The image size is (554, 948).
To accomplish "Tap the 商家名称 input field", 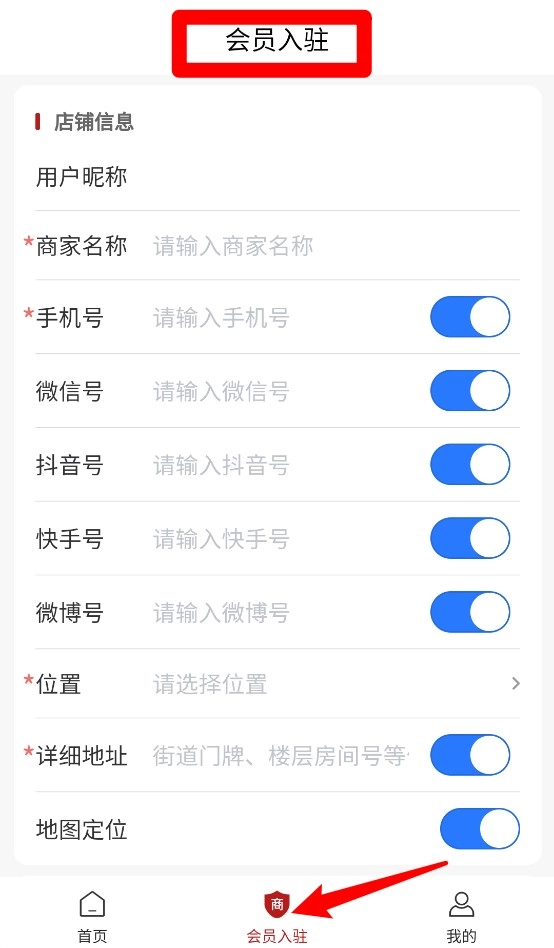I will [x=336, y=246].
